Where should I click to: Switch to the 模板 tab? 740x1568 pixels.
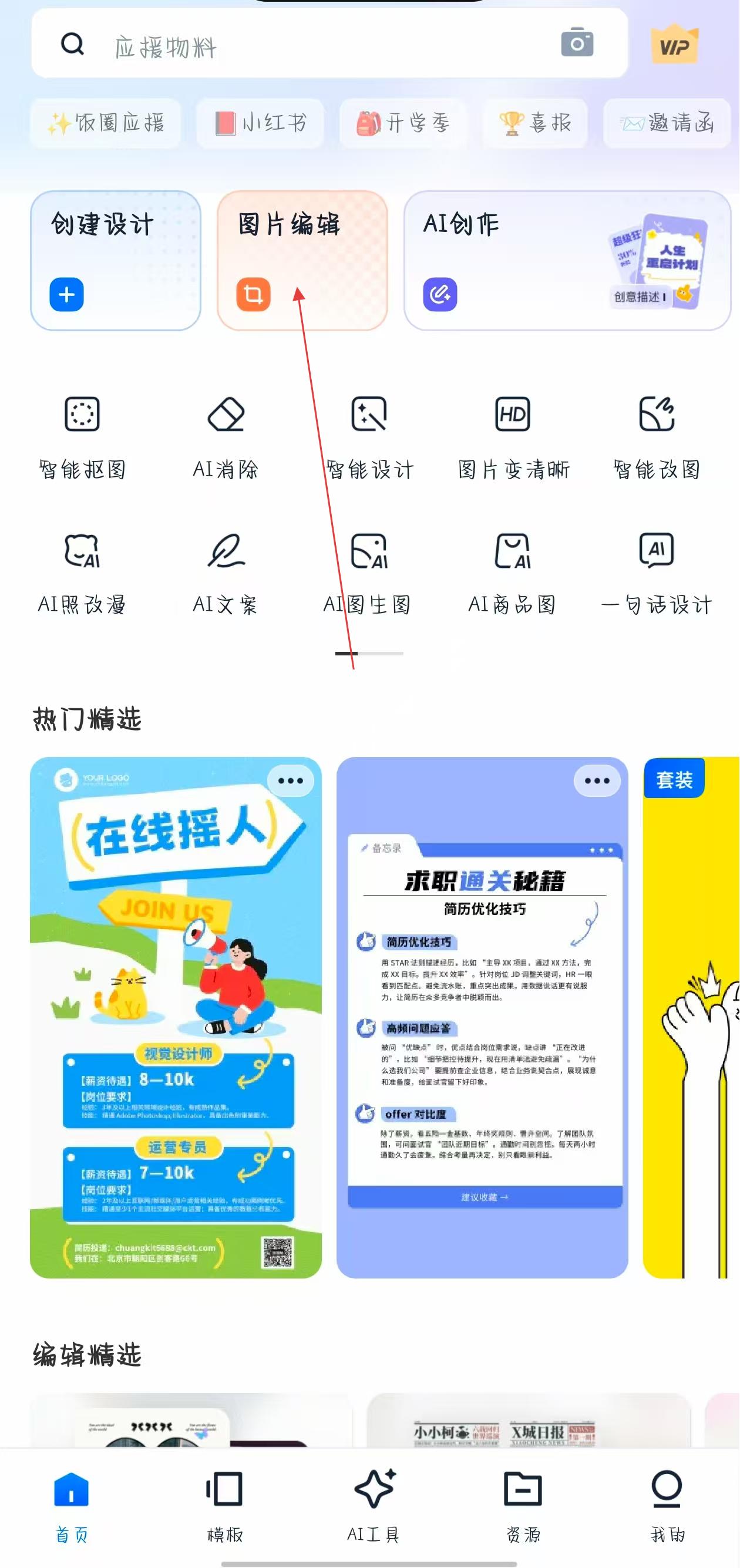tap(224, 1505)
